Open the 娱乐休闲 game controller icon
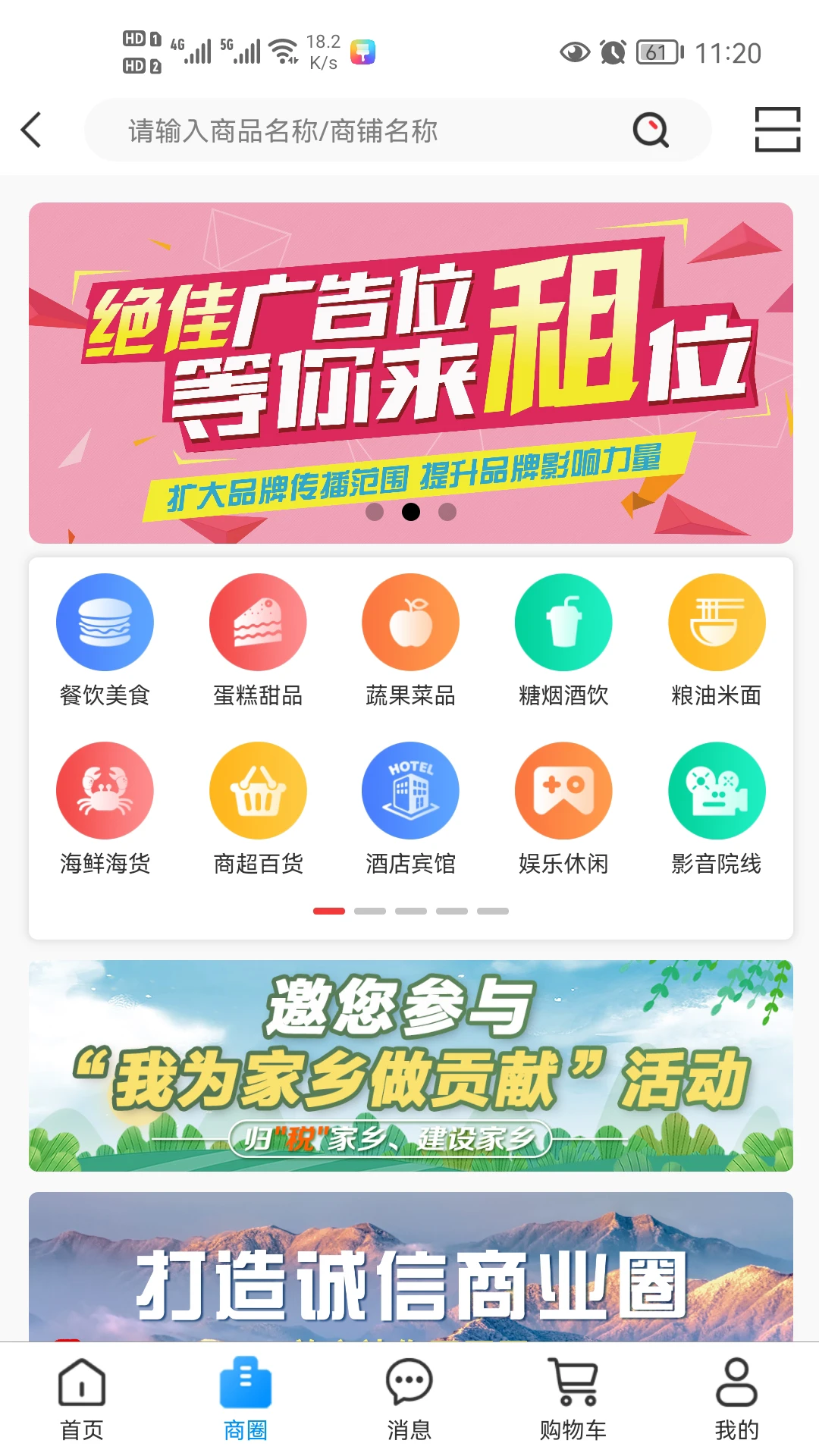The width and height of the screenshot is (819, 1456). click(563, 789)
